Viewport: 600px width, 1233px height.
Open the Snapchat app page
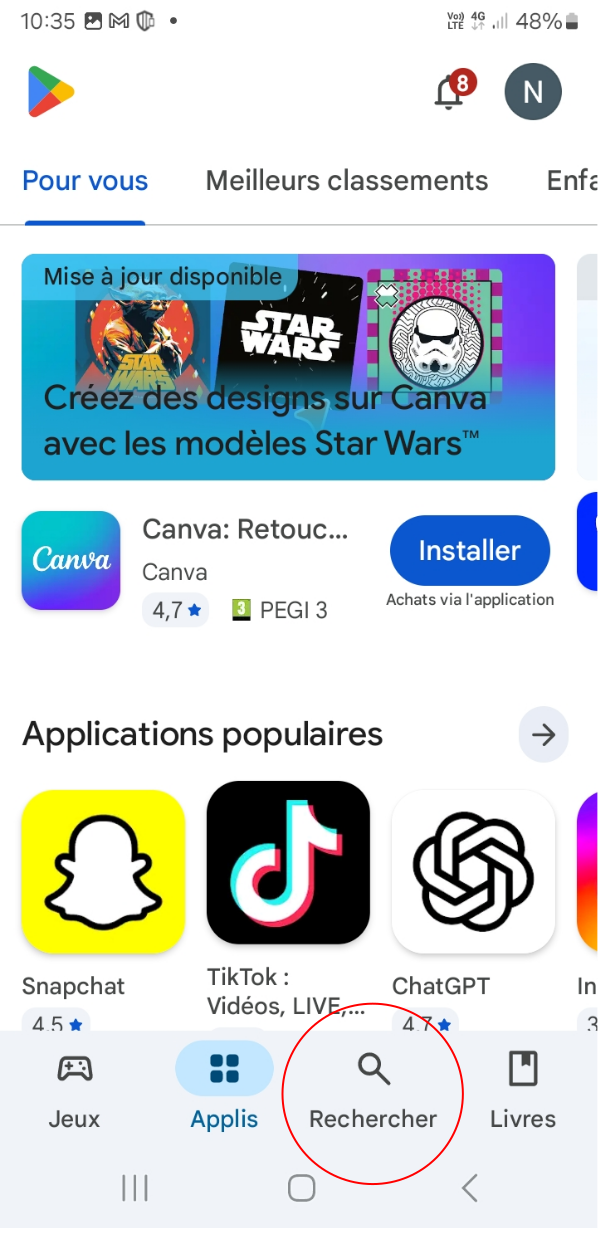(103, 871)
